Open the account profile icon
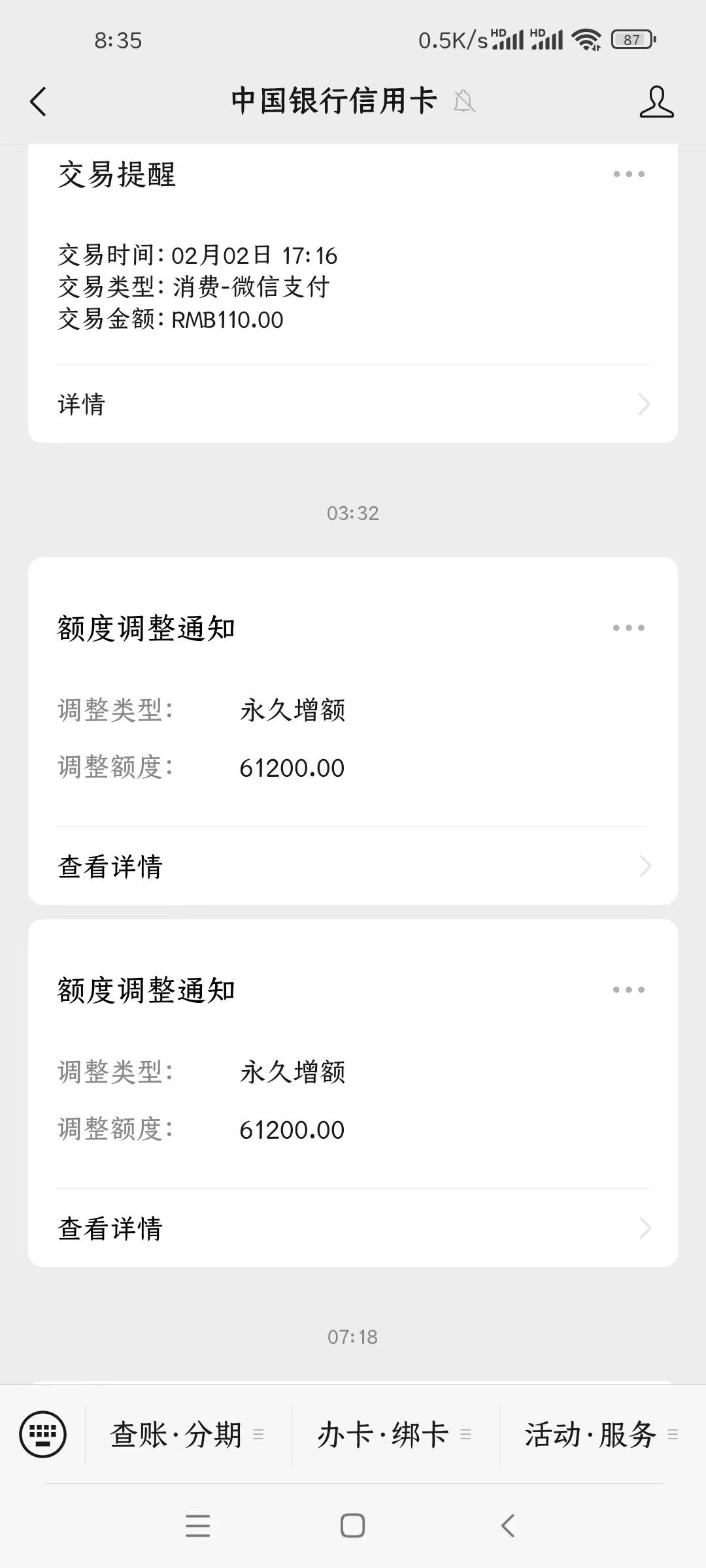This screenshot has width=706, height=1568. 656,102
